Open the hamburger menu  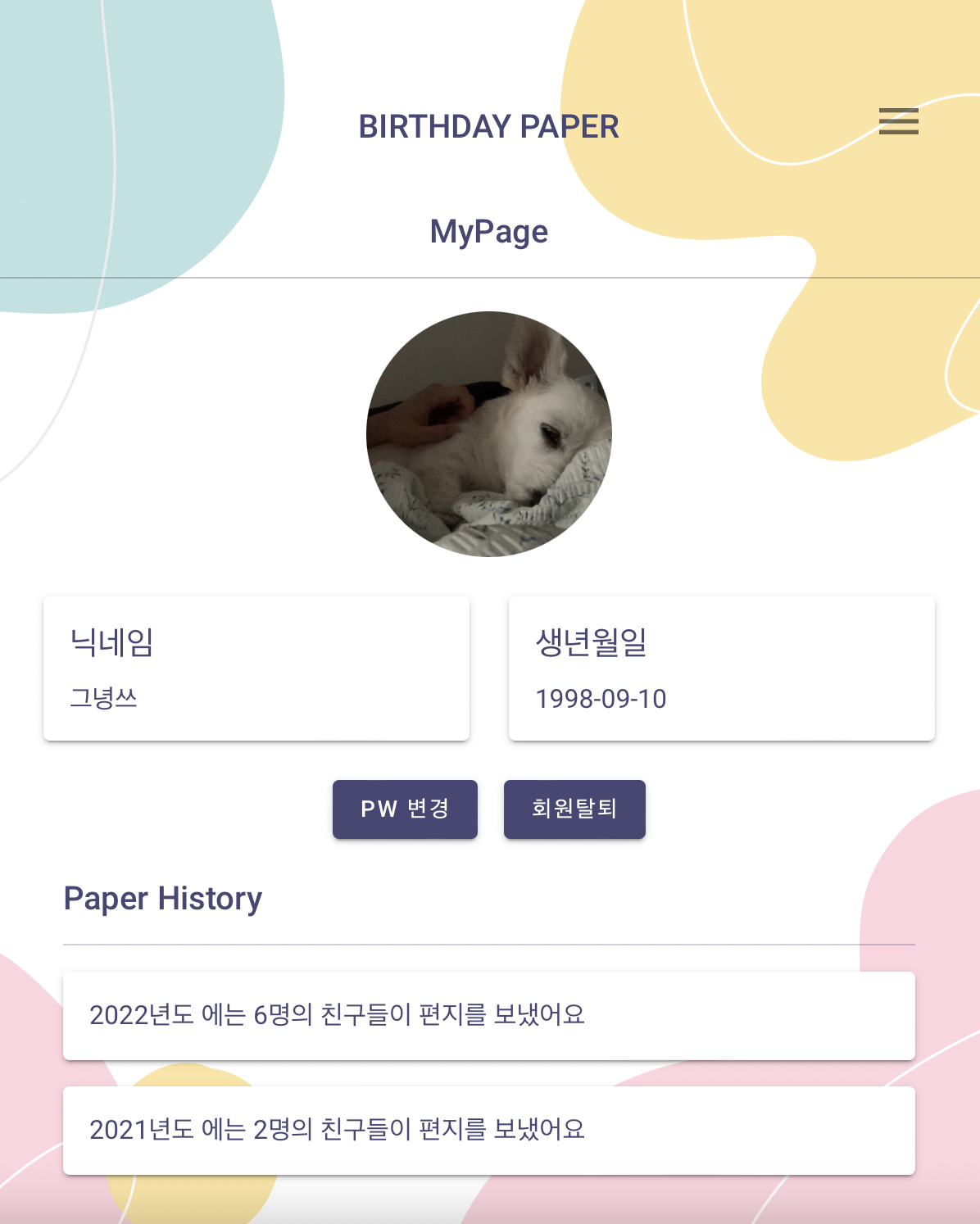pos(898,121)
